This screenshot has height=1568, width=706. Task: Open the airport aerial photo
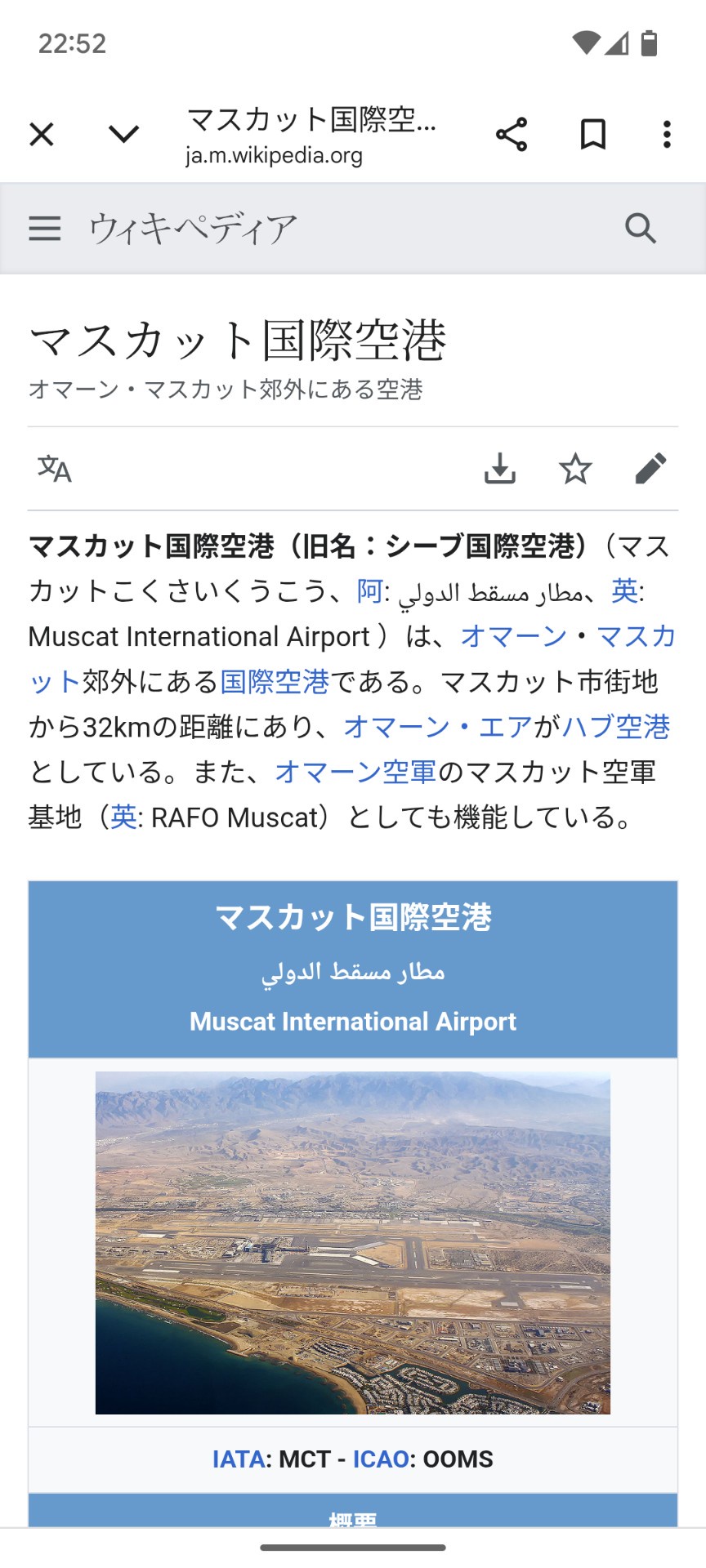click(x=353, y=1243)
